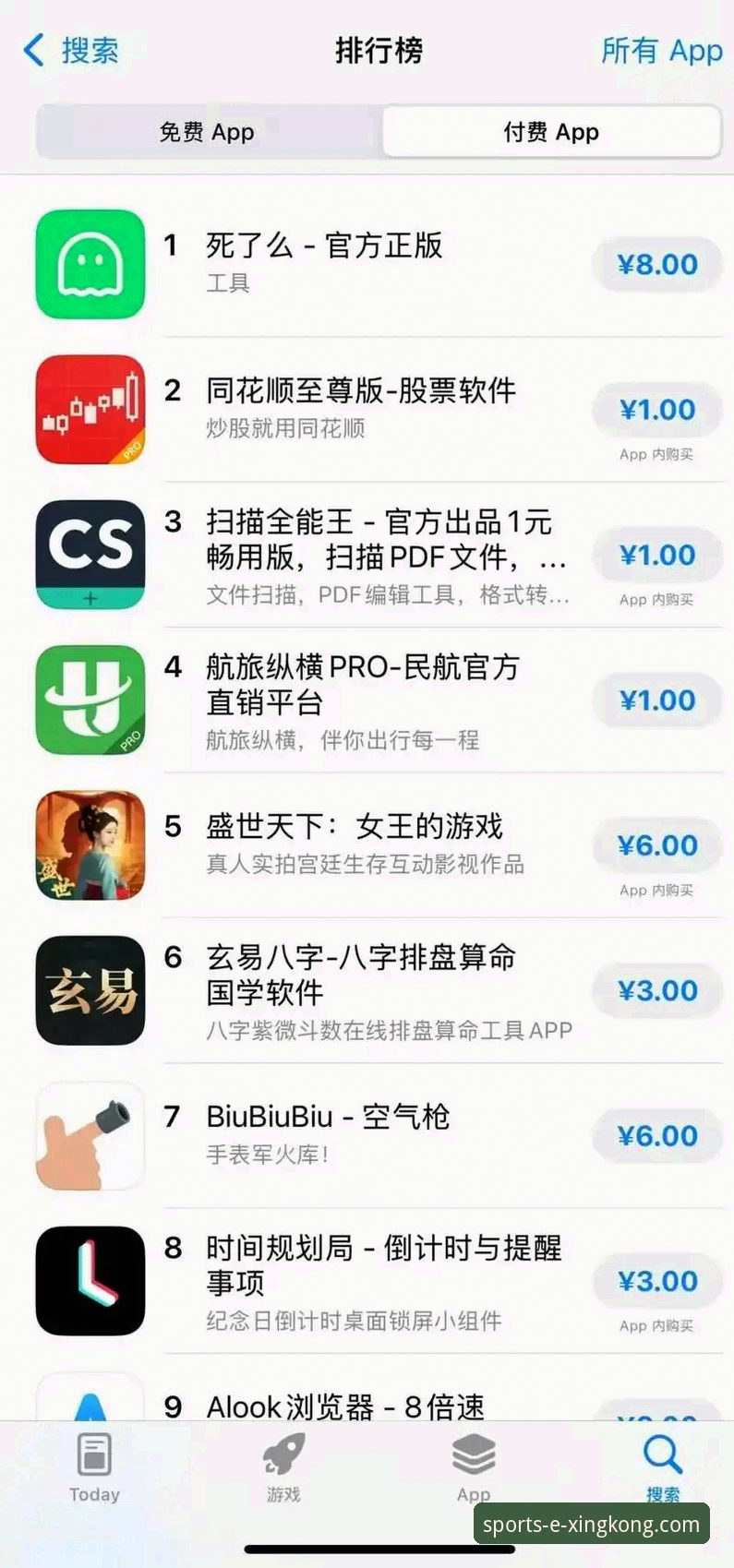Select the 航旅纵横 PRO green icon
Viewport: 734px width, 1568px height.
point(90,700)
